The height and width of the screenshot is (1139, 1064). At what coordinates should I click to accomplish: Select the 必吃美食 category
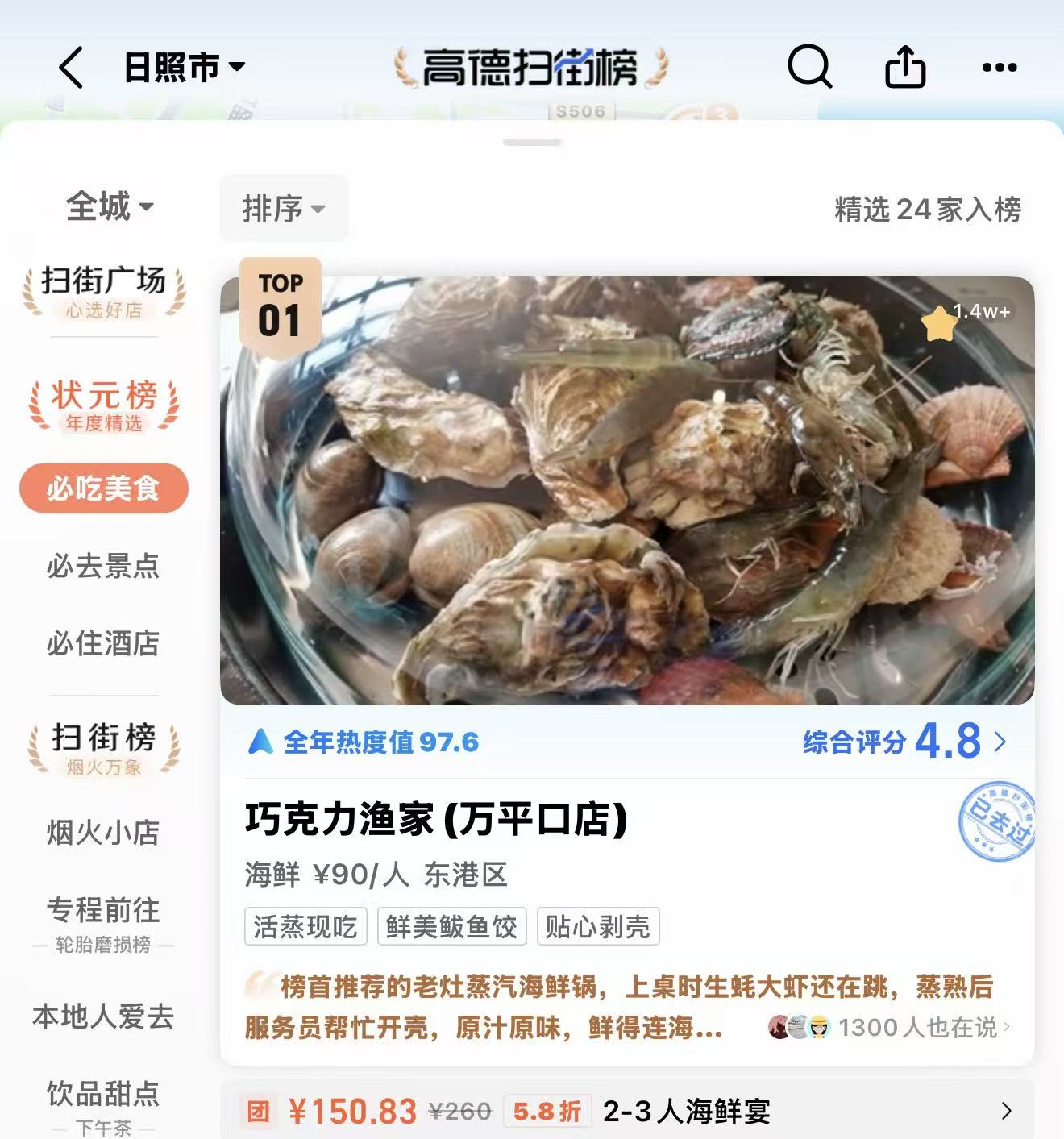click(x=104, y=488)
